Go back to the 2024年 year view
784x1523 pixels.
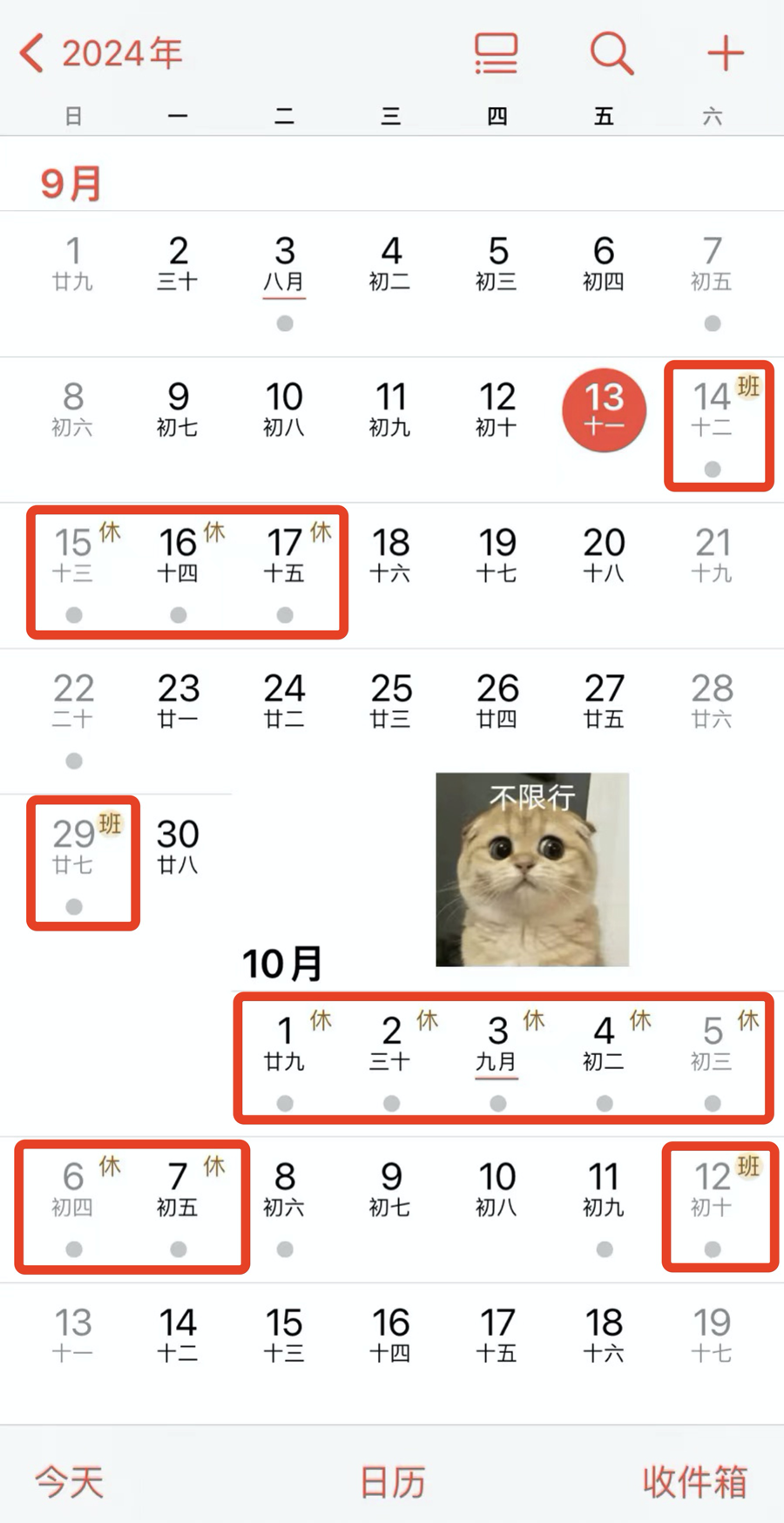[100, 53]
